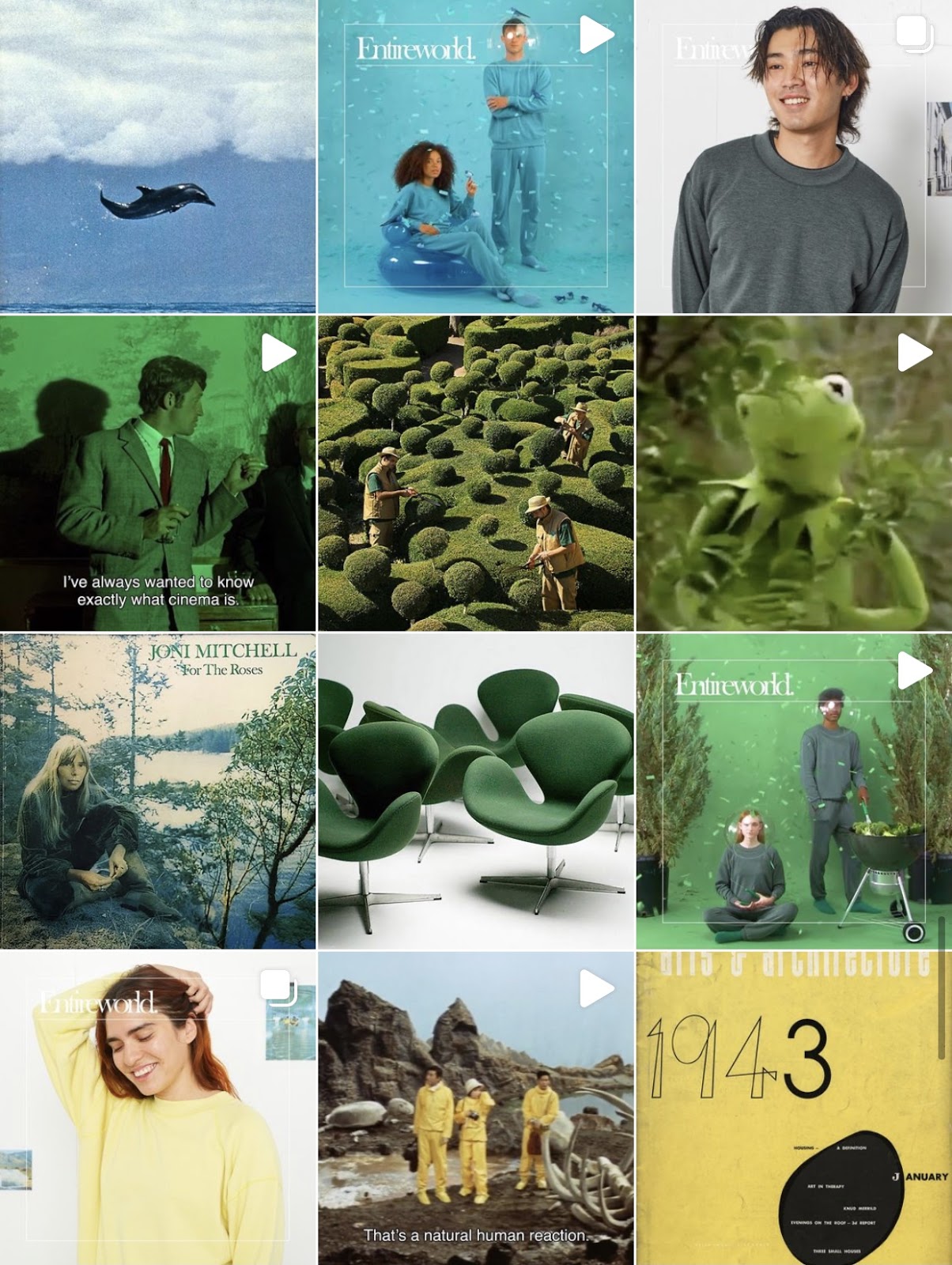Open the green swan chairs post
Screen dimensions: 952x1265
475,791
